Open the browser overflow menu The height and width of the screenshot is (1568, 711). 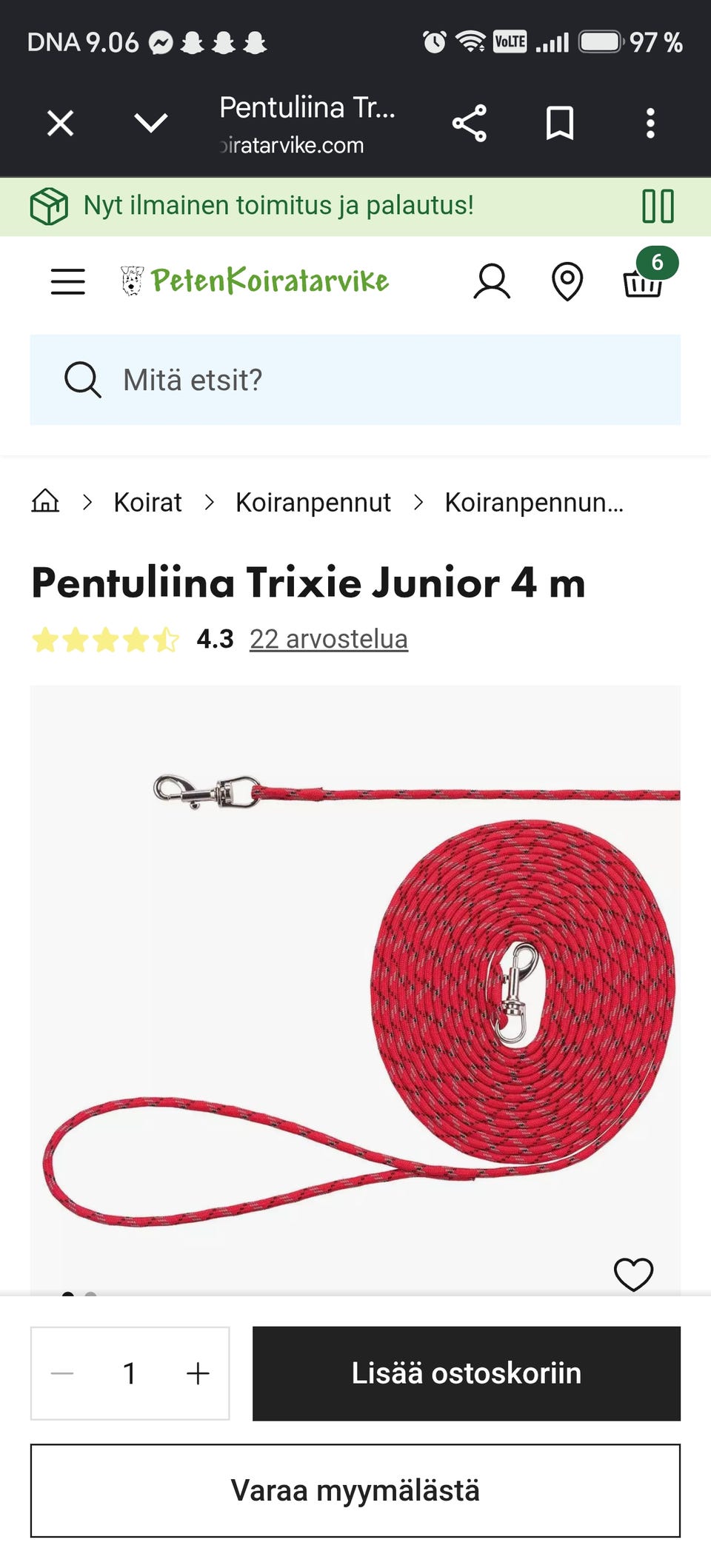650,123
